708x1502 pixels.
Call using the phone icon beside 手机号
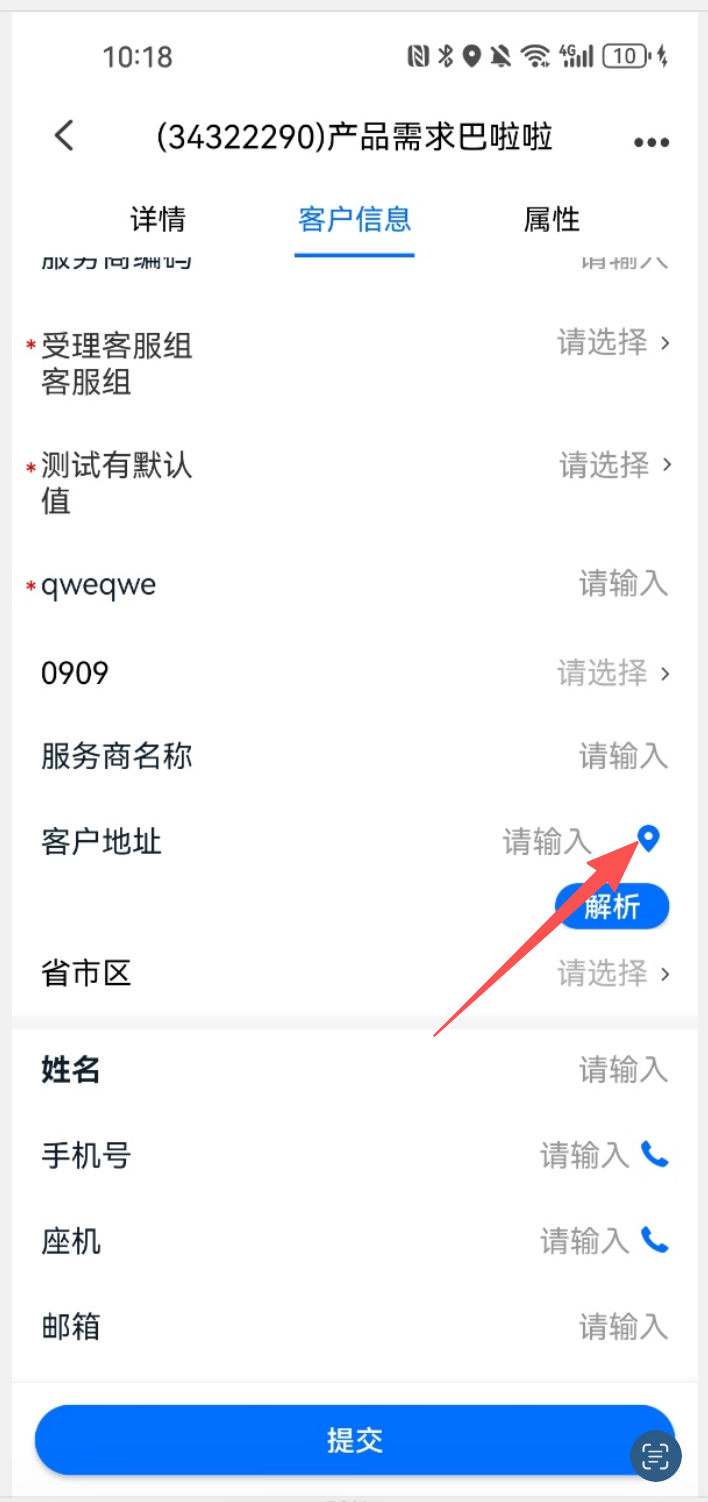655,1155
